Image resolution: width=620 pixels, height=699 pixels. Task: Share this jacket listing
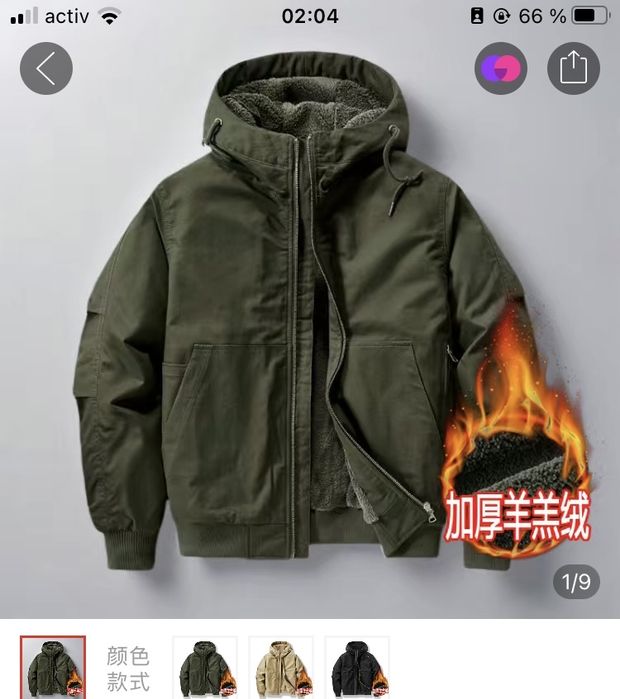[x=573, y=69]
